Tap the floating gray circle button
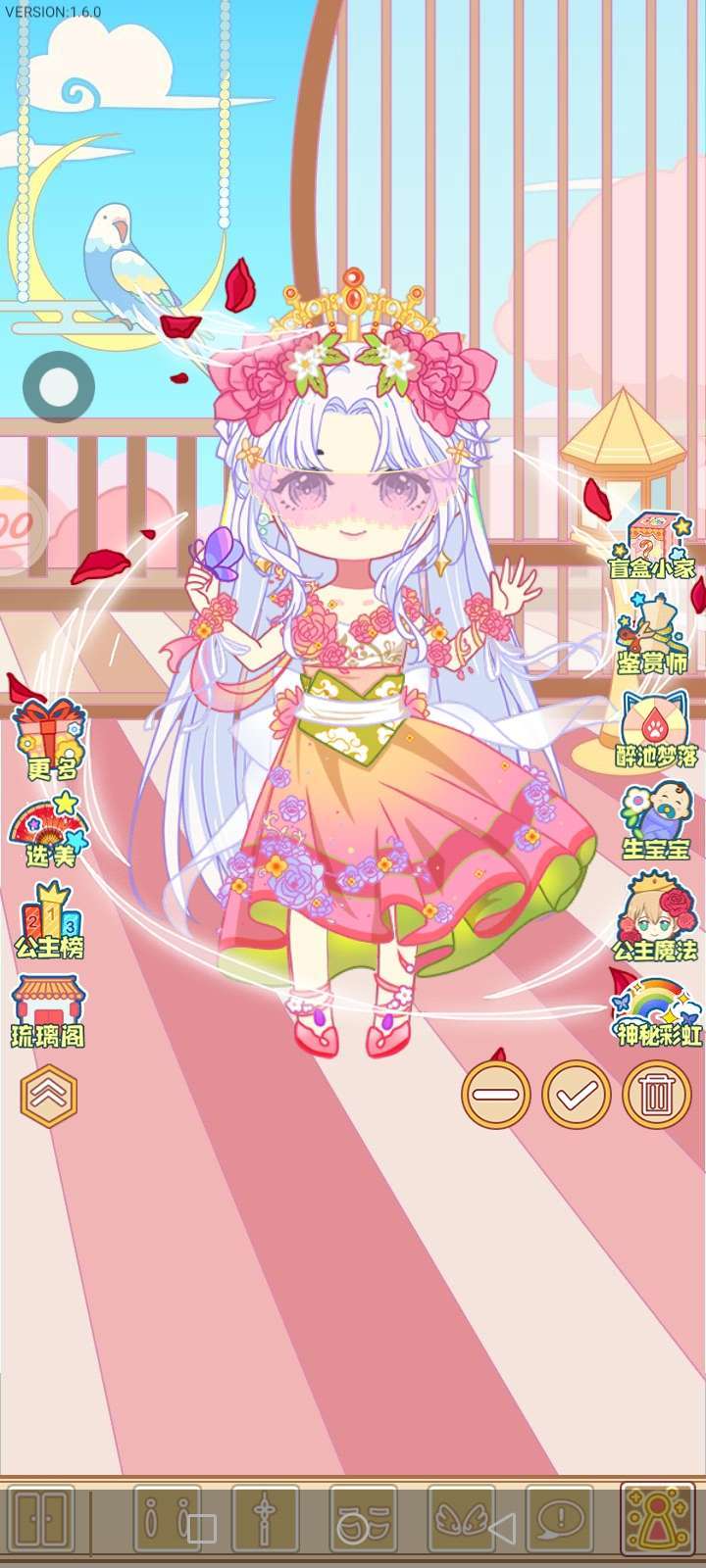This screenshot has height=1568, width=706. pyautogui.click(x=58, y=387)
